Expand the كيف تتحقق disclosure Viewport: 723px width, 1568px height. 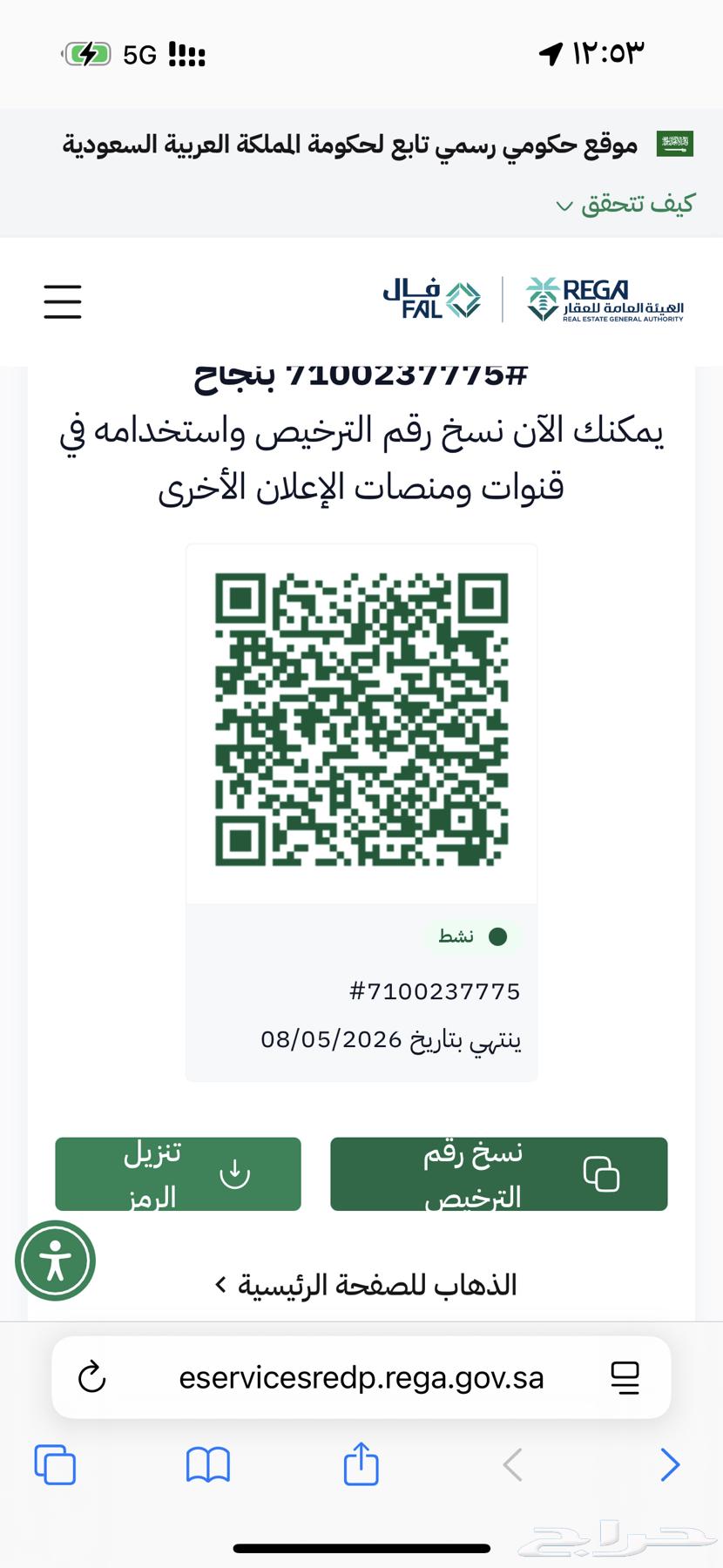(x=625, y=204)
